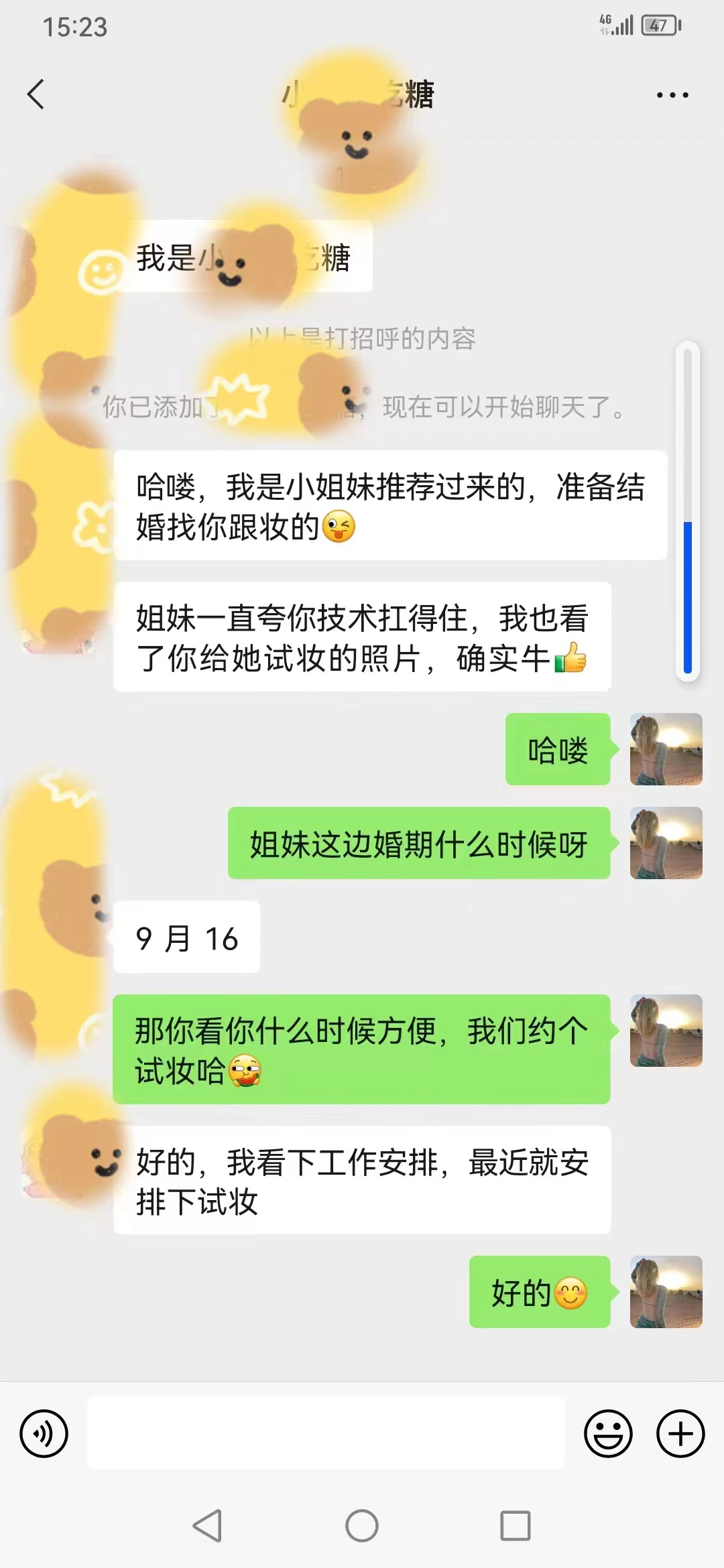Go back to the chat list
This screenshot has width=724, height=1568.
(x=36, y=94)
